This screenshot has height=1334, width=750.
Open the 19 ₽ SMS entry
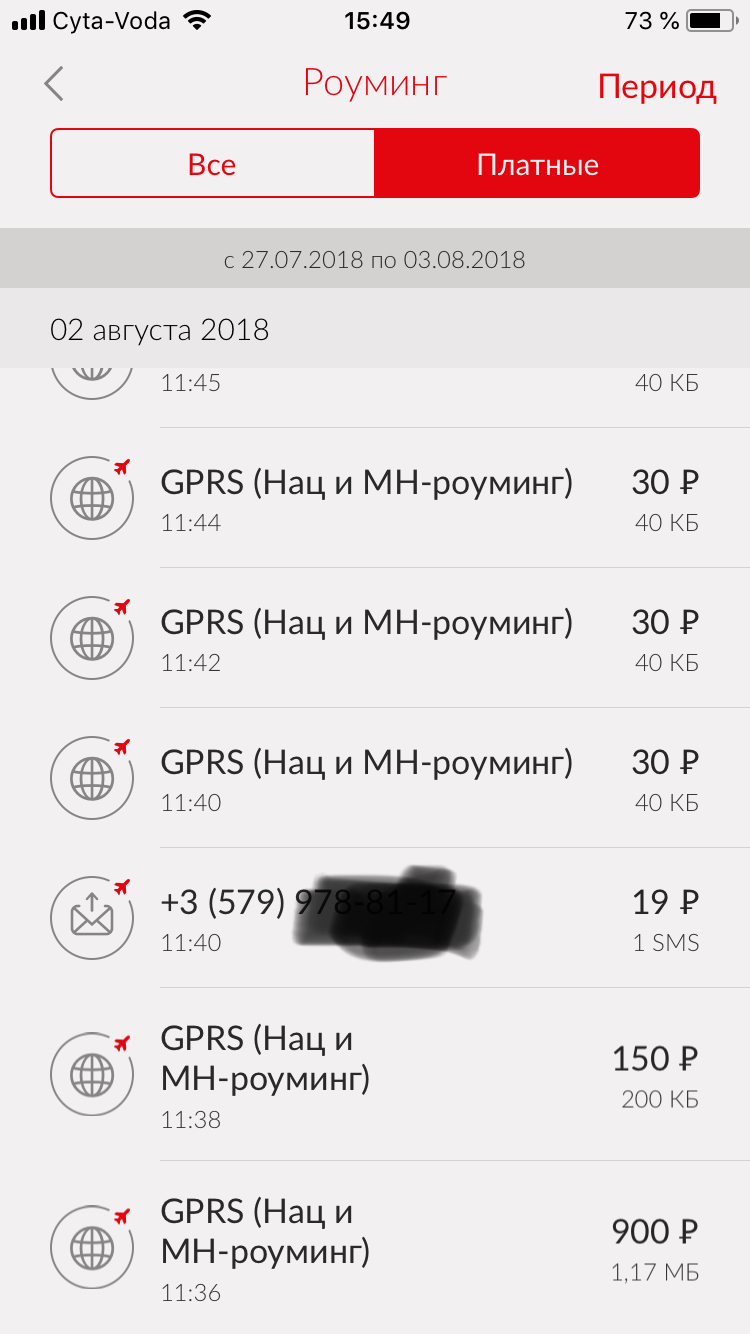tap(400, 918)
